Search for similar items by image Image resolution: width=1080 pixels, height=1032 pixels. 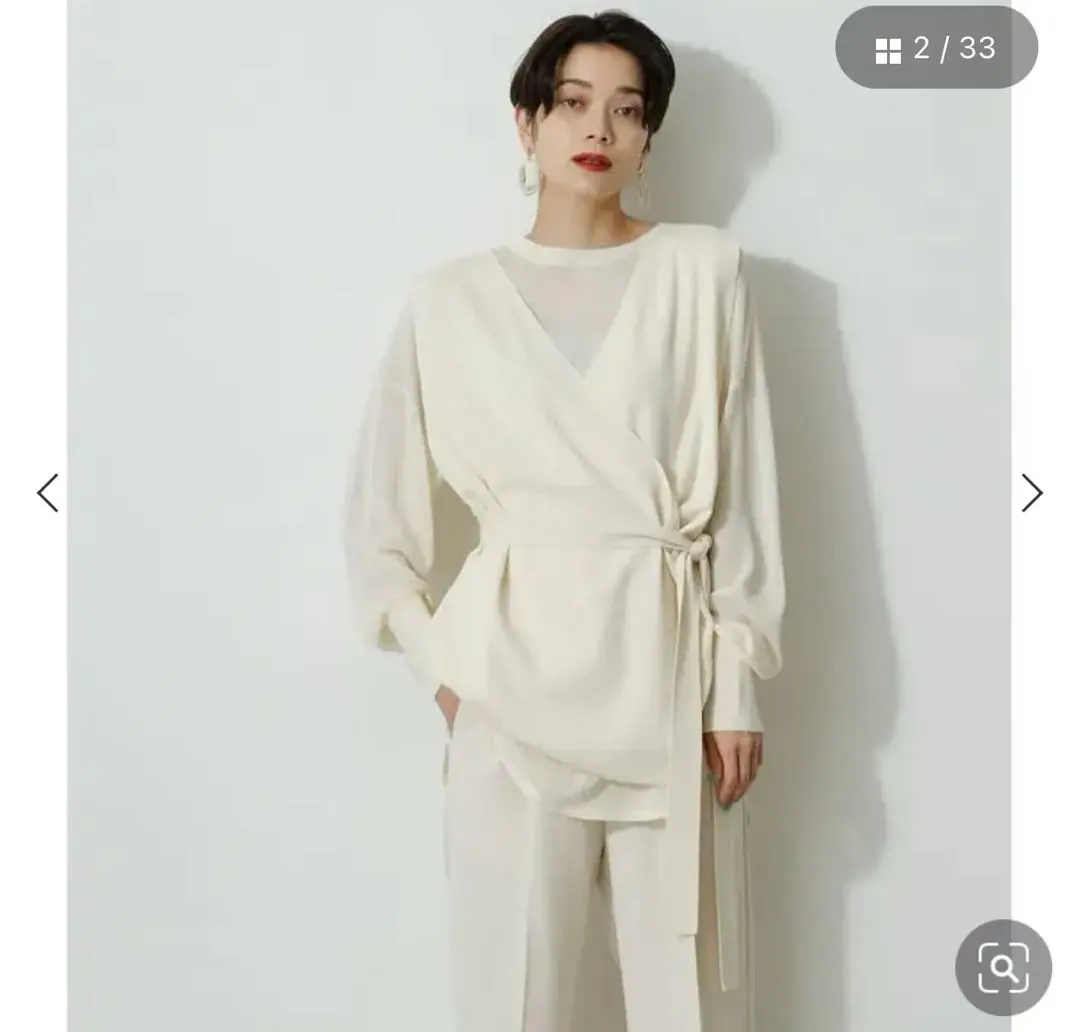click(x=1003, y=967)
